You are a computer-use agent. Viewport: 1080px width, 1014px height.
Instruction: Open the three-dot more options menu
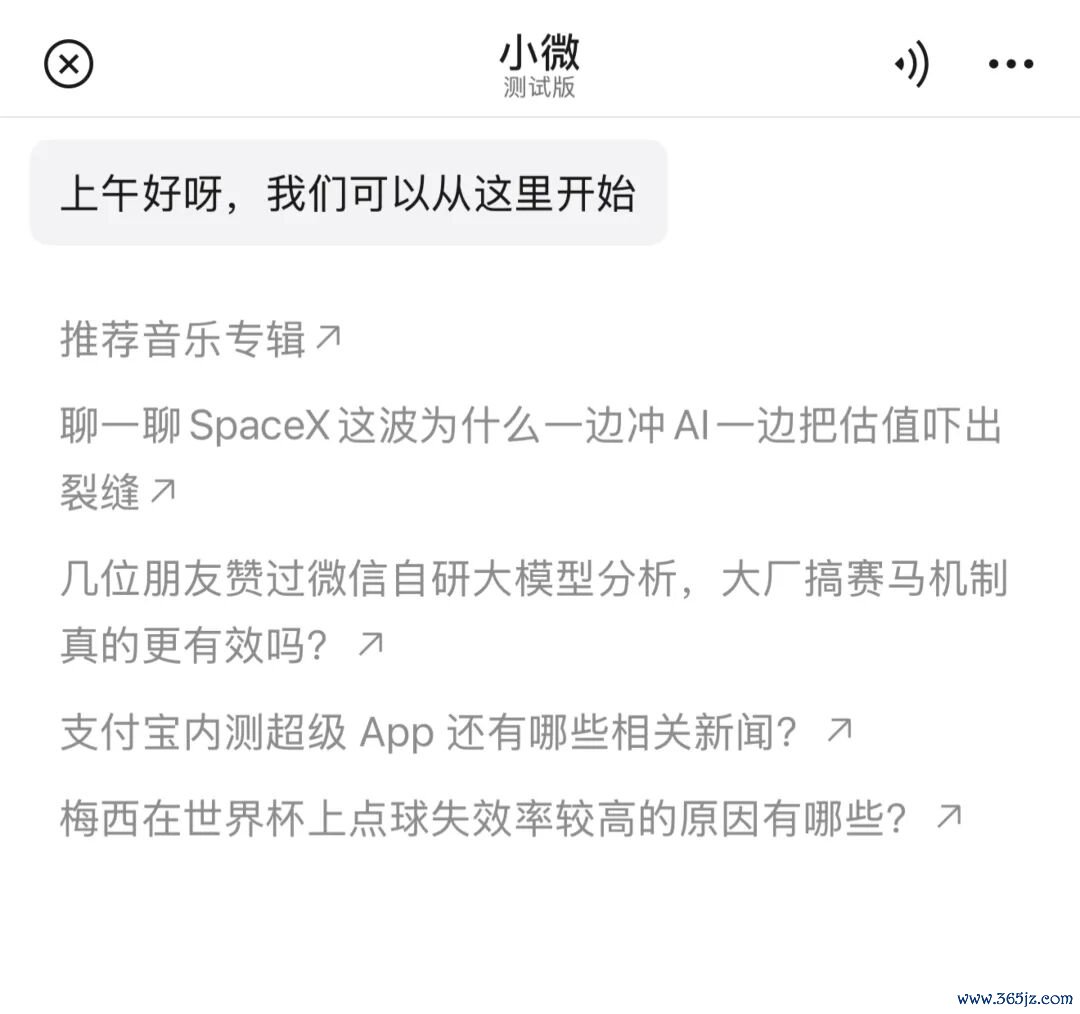click(x=1010, y=64)
